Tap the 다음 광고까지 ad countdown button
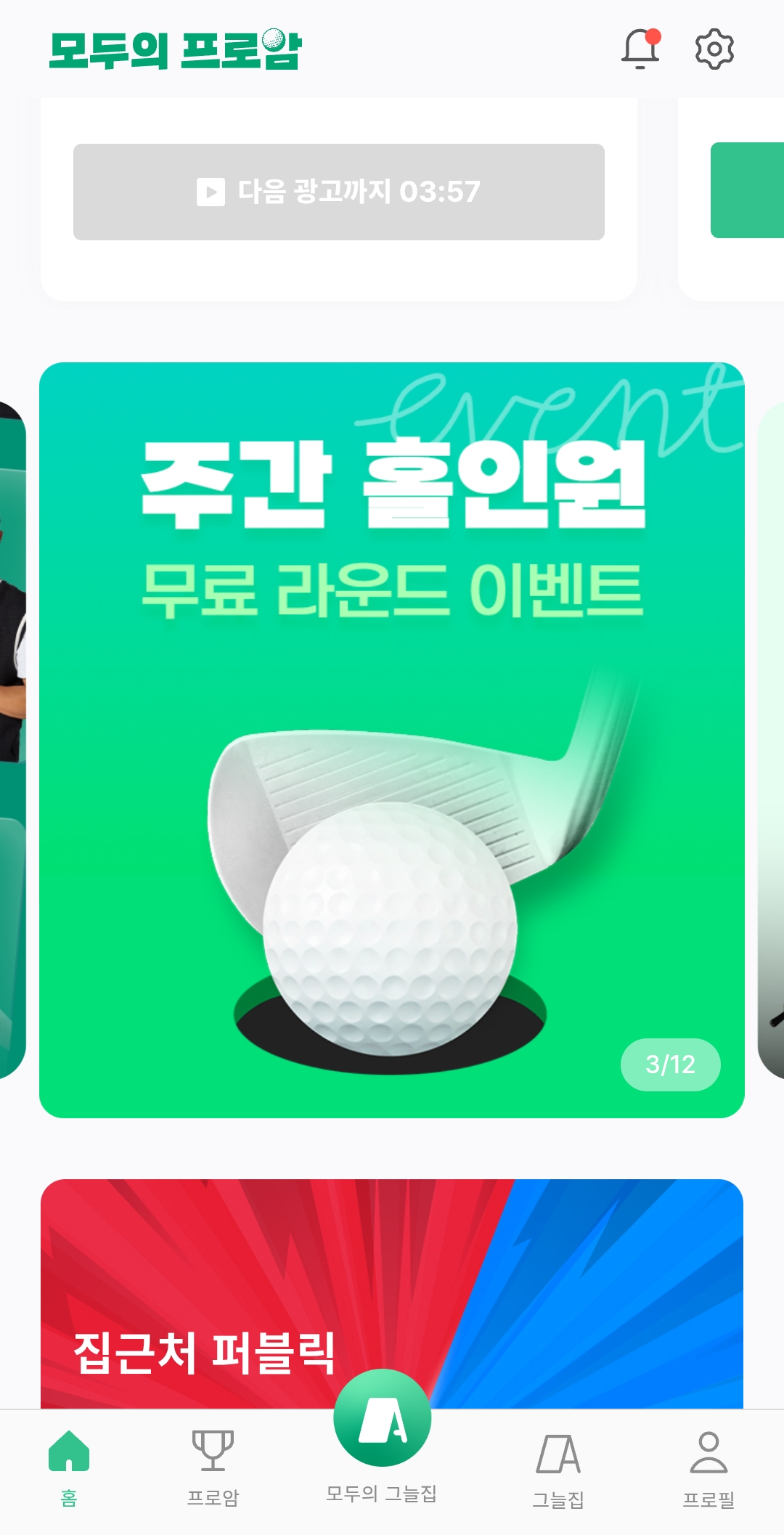This screenshot has height=1535, width=784. pos(339,192)
